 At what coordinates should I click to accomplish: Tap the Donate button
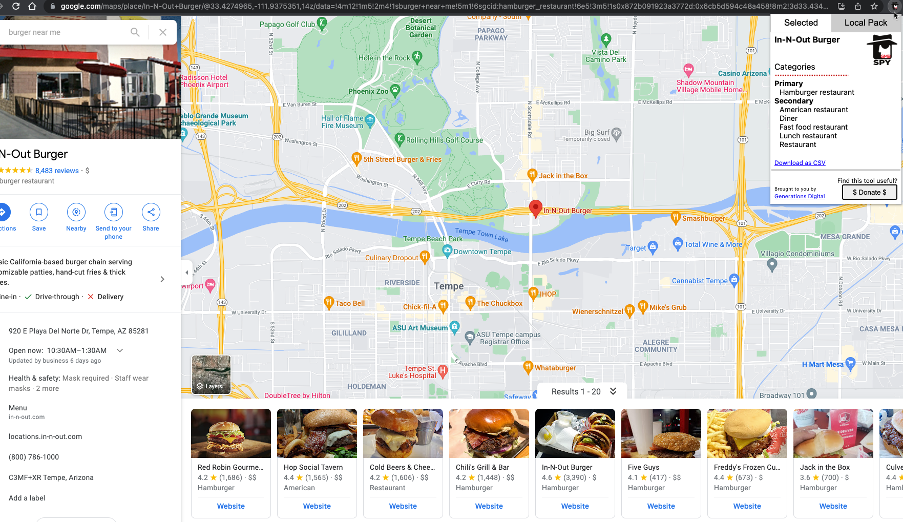pos(868,192)
